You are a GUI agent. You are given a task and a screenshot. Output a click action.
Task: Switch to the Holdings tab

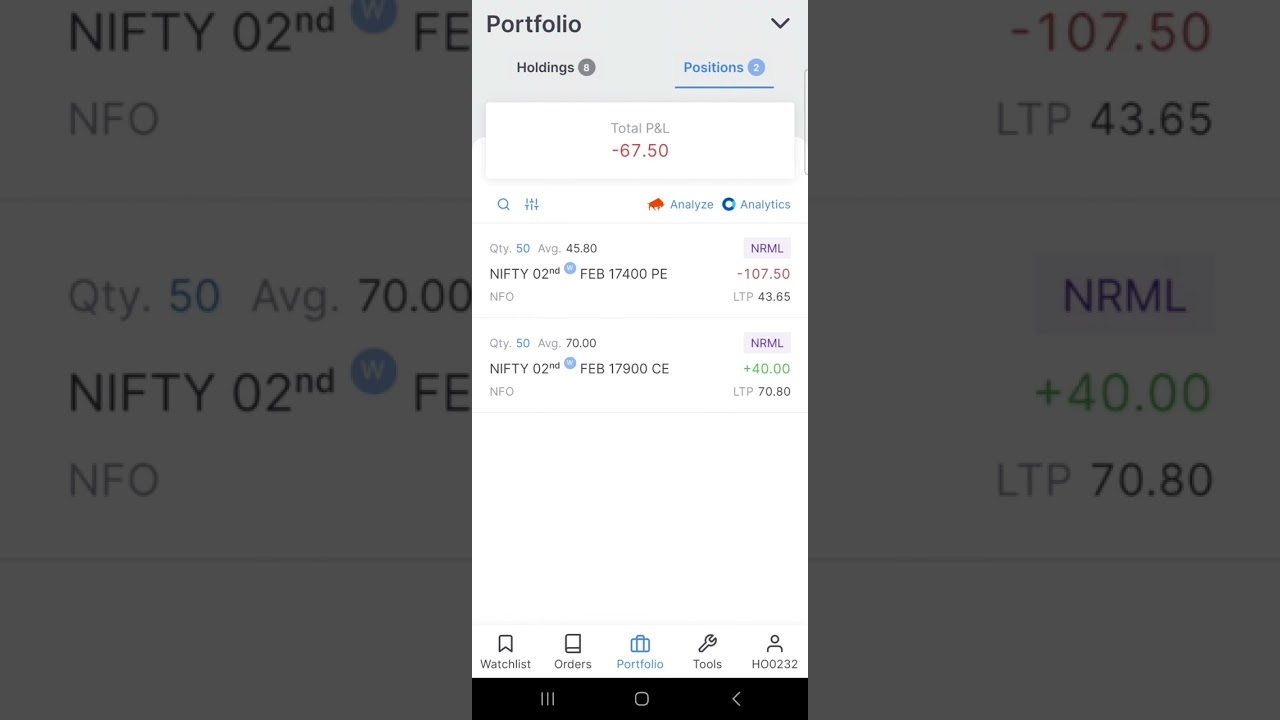tap(555, 68)
